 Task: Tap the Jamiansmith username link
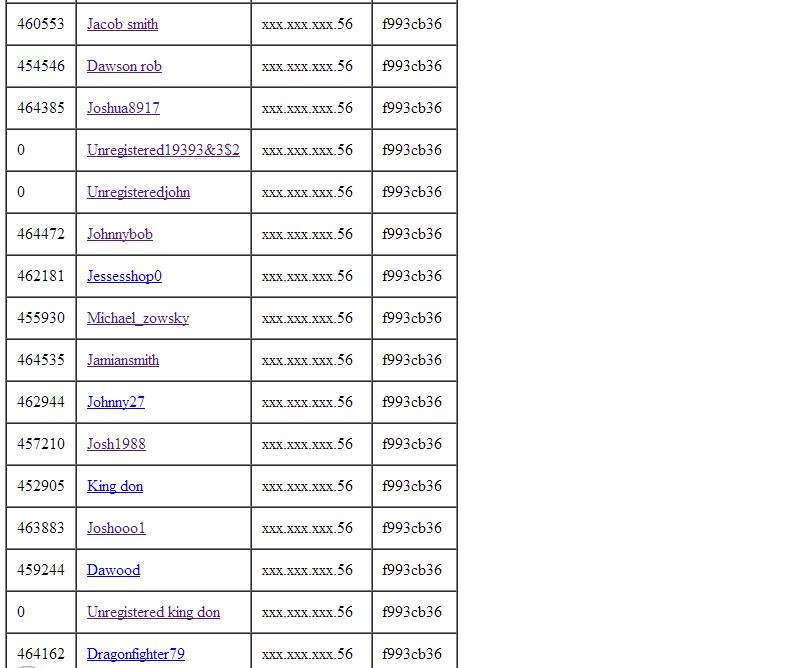point(123,360)
